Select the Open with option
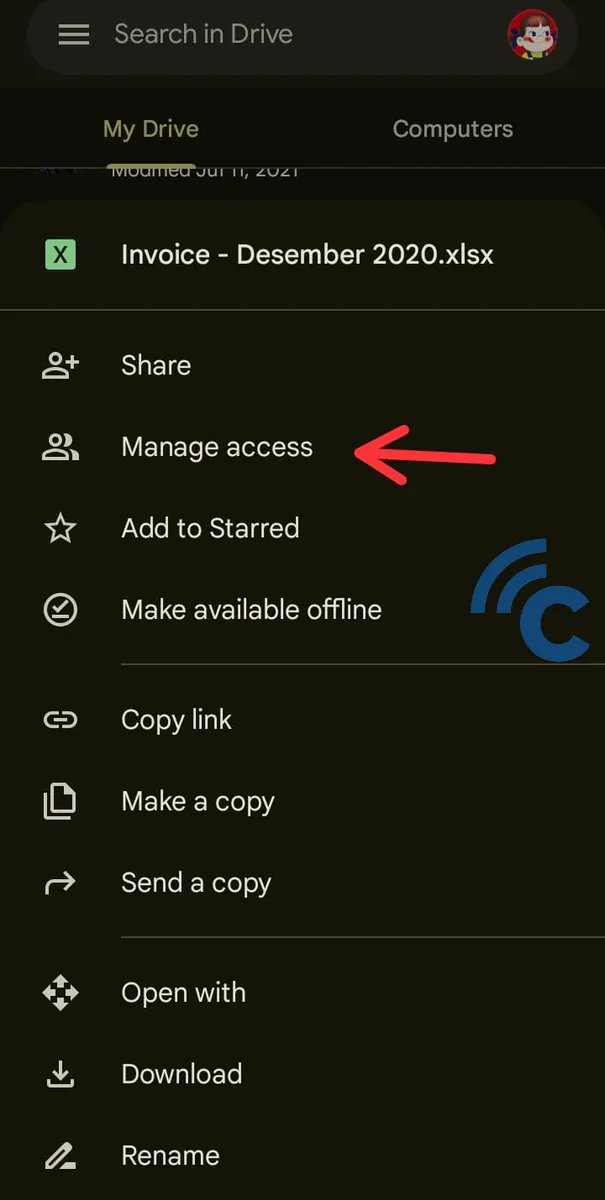 click(183, 993)
